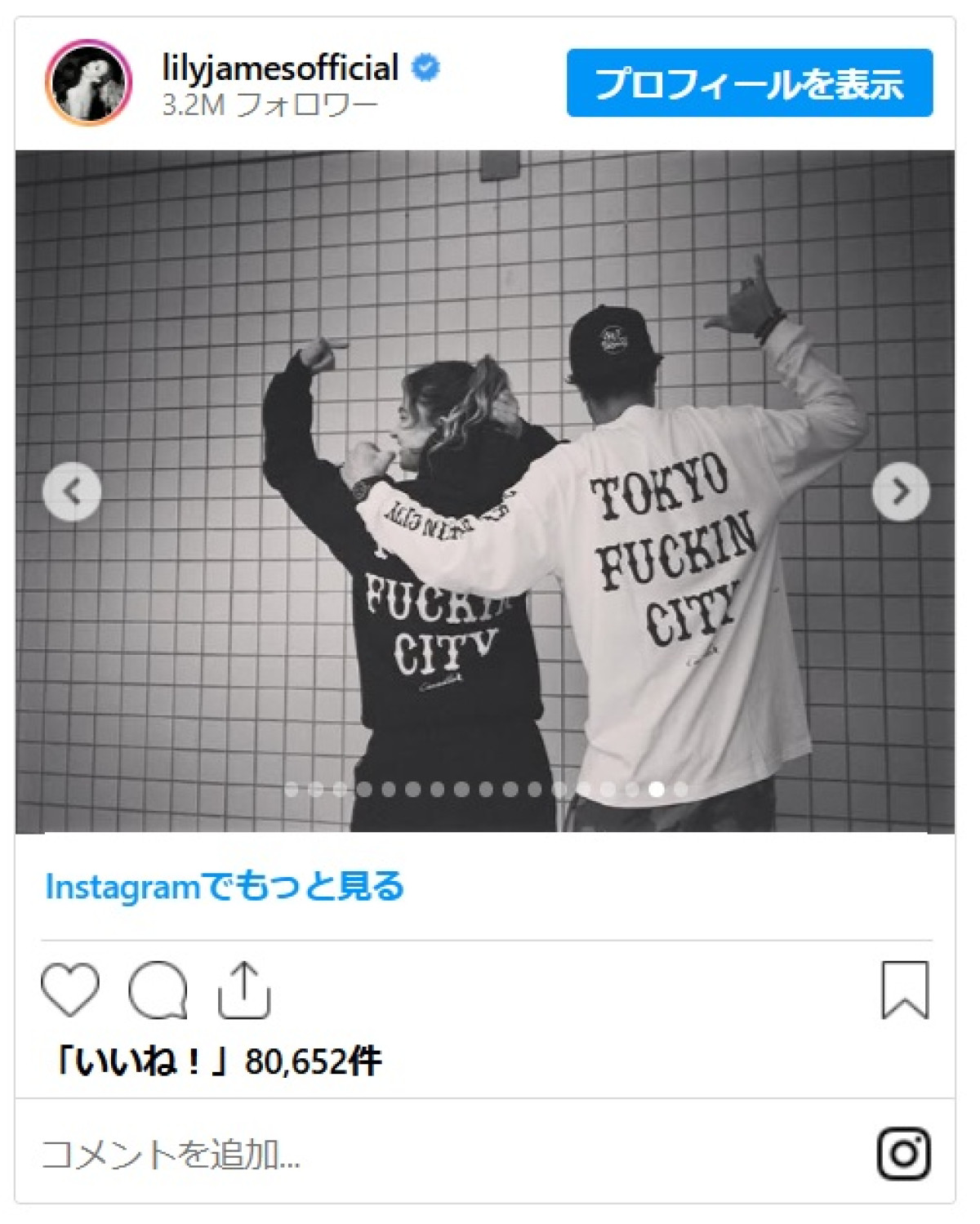Open lilyjamesofficial profile picture
The width and height of the screenshot is (980, 1224).
(x=87, y=82)
